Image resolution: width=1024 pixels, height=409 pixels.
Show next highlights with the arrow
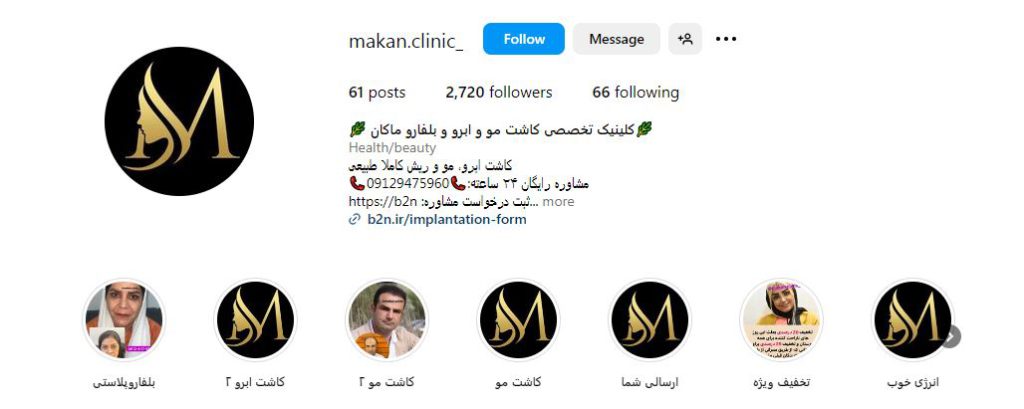coord(951,336)
